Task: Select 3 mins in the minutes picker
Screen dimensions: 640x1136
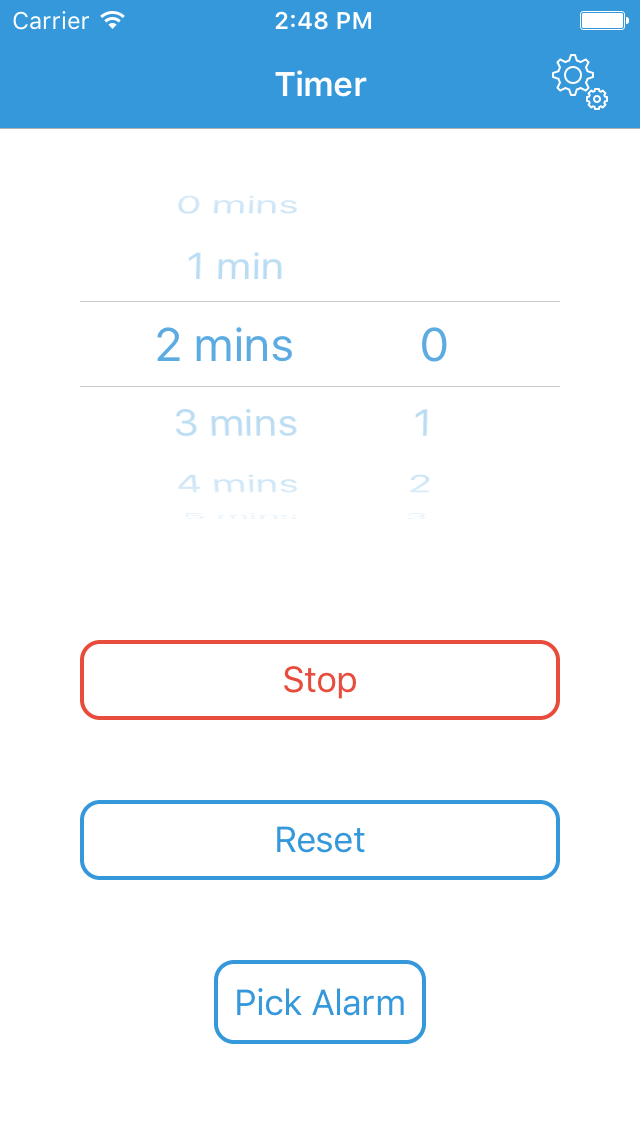Action: pyautogui.click(x=236, y=422)
